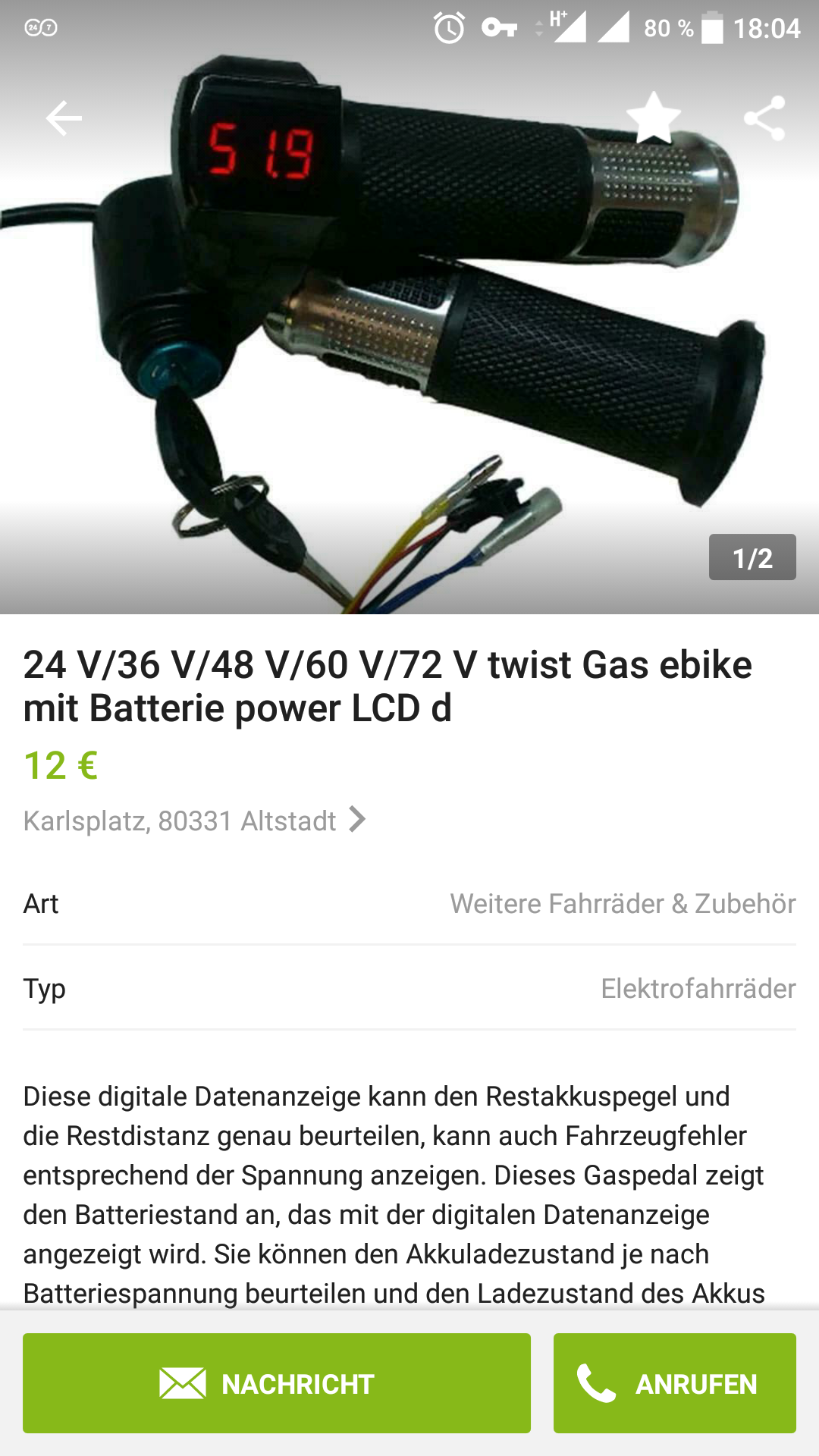Send a Nachricht to the seller
The height and width of the screenshot is (1456, 819).
(277, 1383)
